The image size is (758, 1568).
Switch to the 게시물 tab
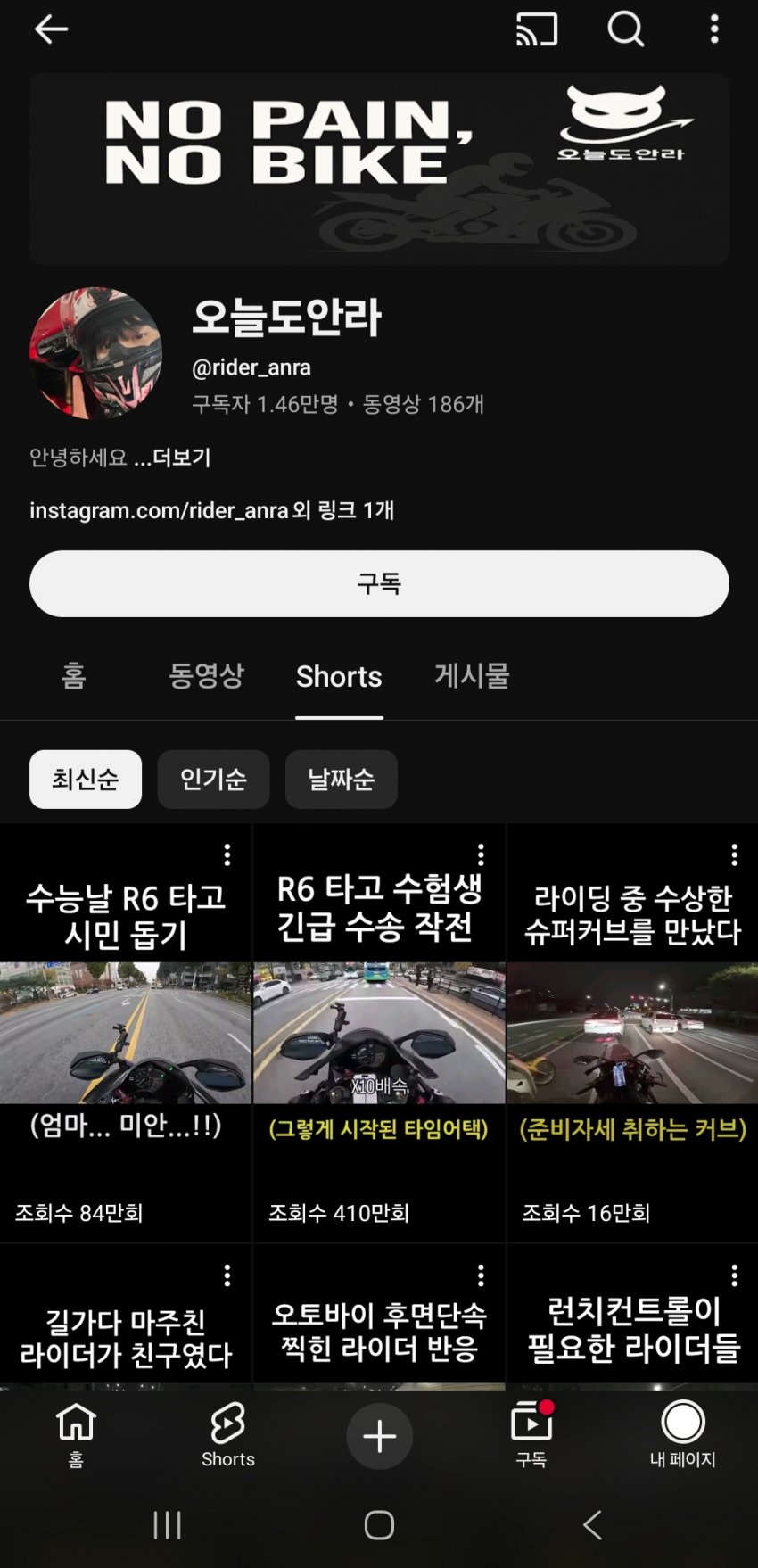pyautogui.click(x=472, y=676)
